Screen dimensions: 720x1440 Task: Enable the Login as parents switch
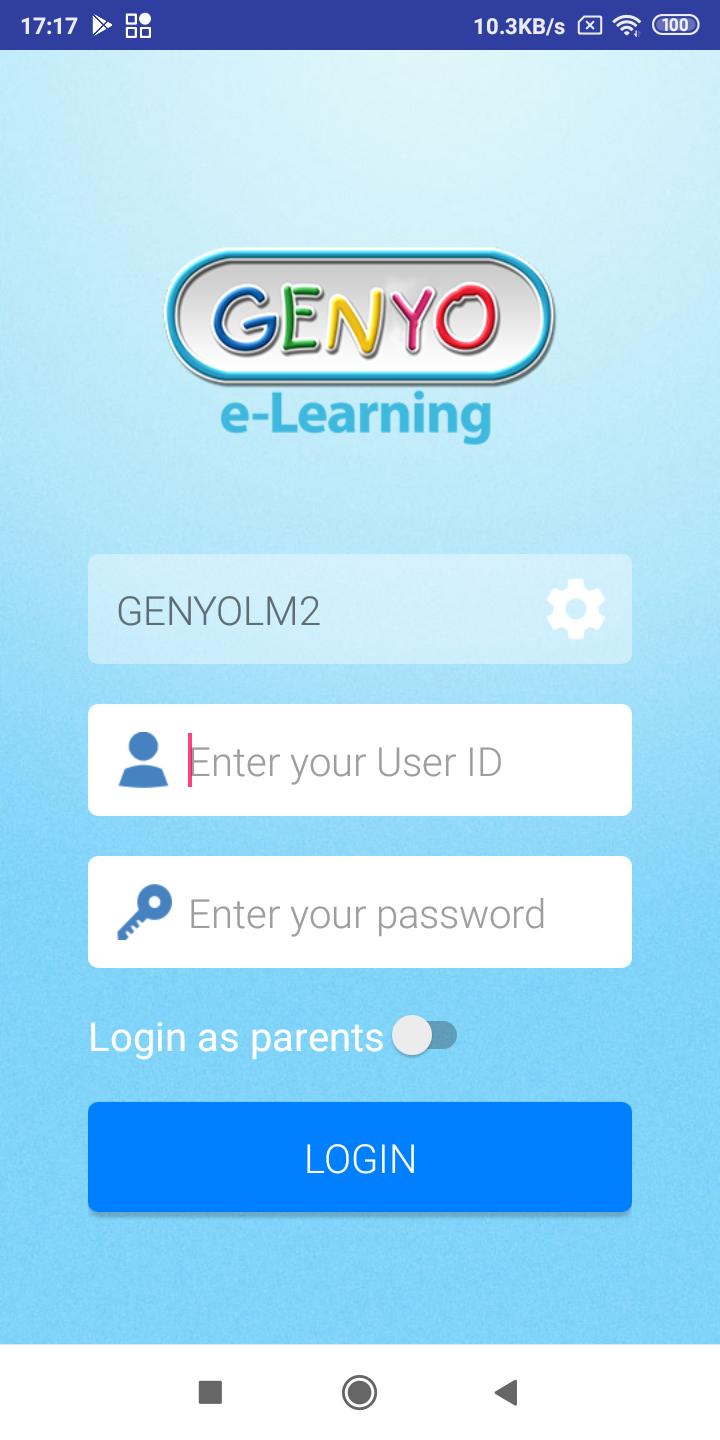coord(425,1036)
